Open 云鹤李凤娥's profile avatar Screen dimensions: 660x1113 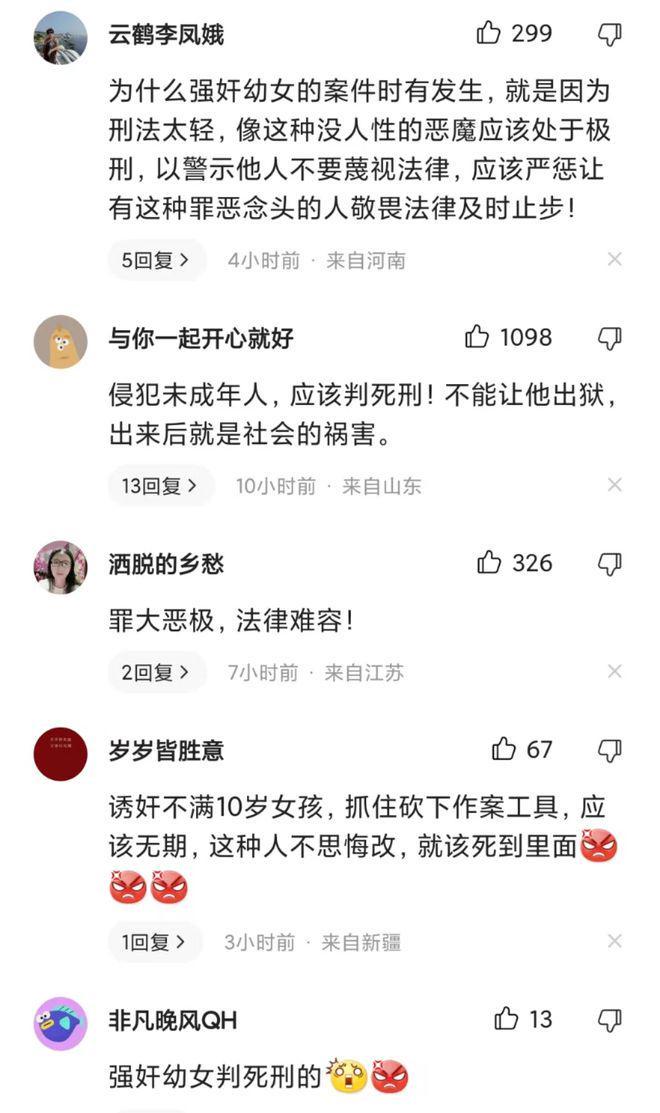pos(60,39)
